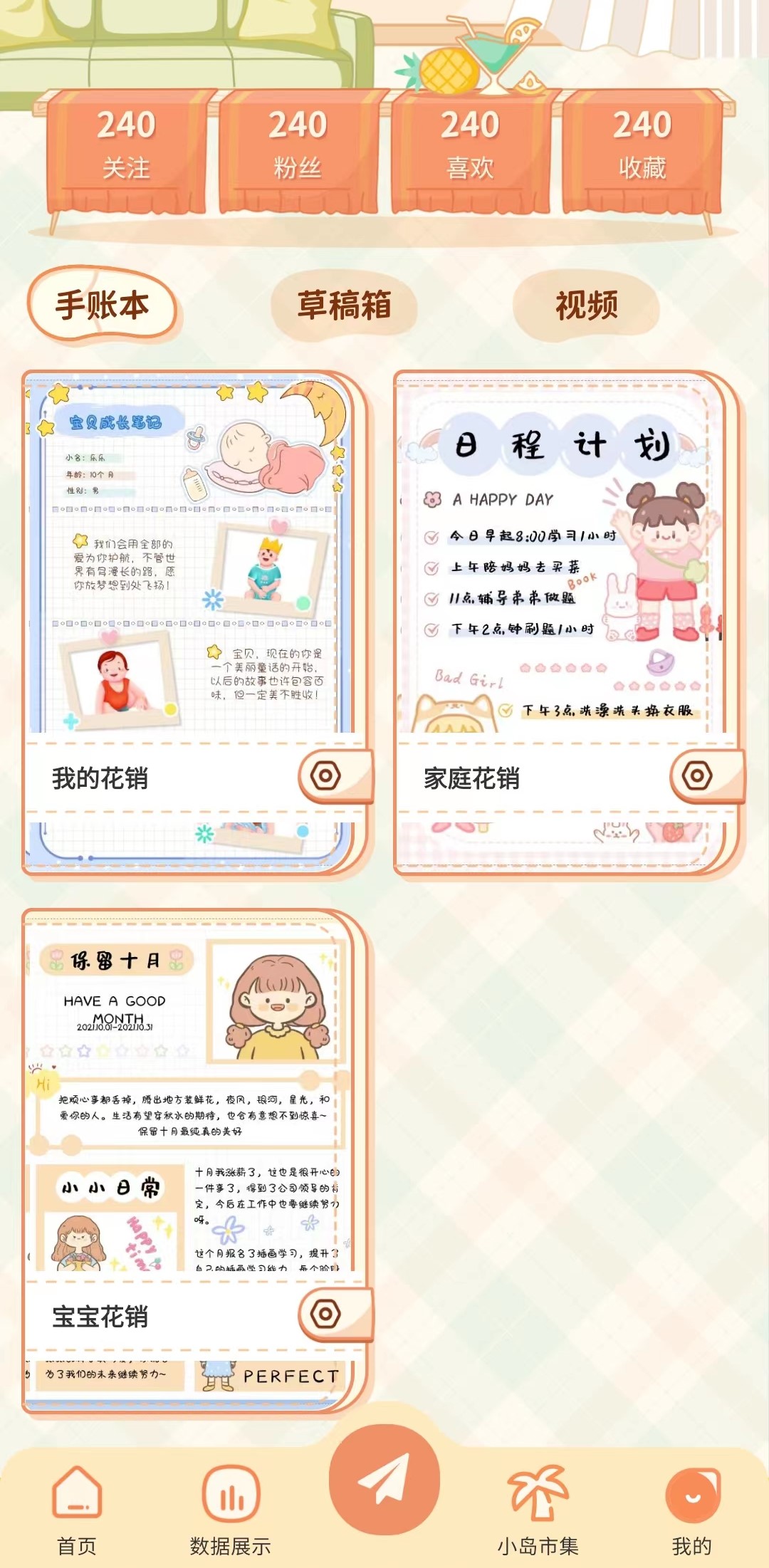Select the 手账本 tab
The image size is (769, 1568).
pos(103,305)
